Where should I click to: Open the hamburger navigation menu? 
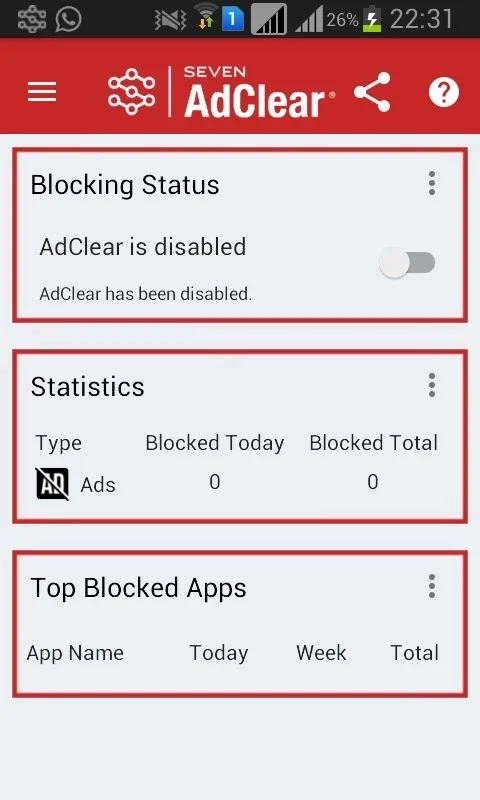tap(42, 92)
